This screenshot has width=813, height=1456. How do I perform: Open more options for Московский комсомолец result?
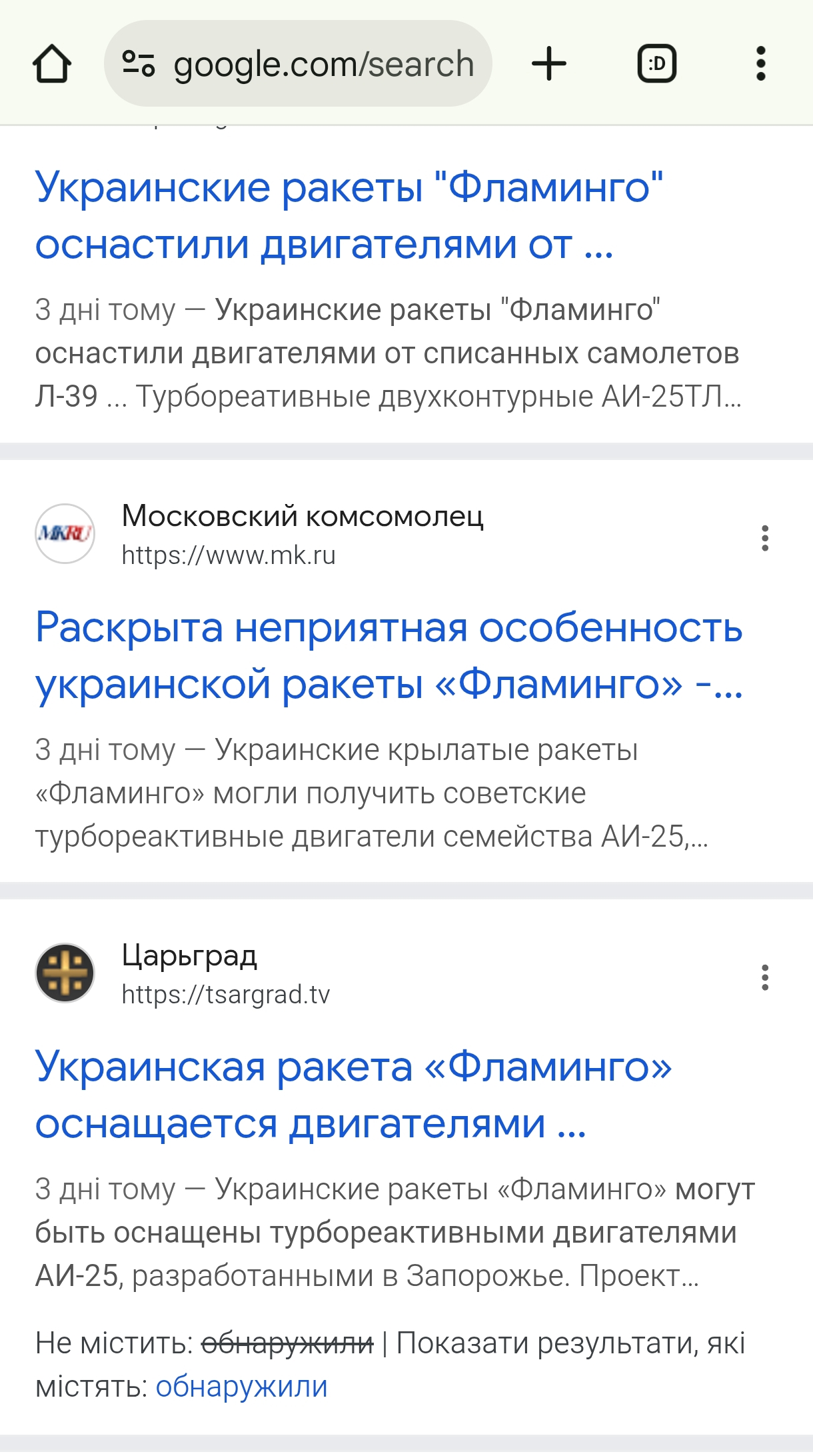pyautogui.click(x=765, y=537)
